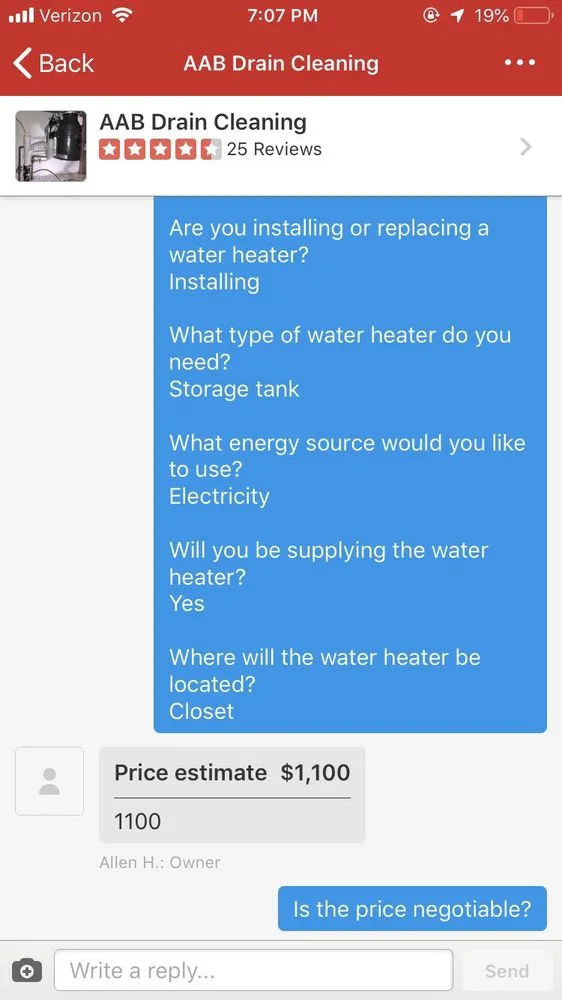The width and height of the screenshot is (562, 1000).
Task: Open the AAB Drain Cleaning business page
Action: [x=281, y=146]
